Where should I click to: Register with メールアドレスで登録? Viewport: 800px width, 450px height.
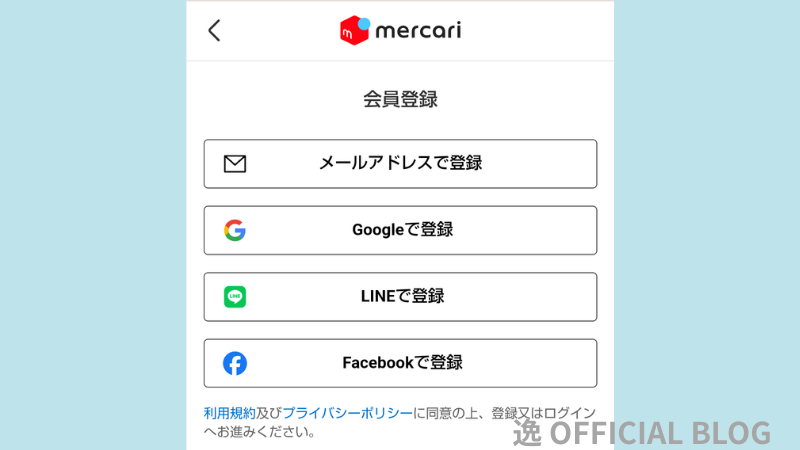400,164
